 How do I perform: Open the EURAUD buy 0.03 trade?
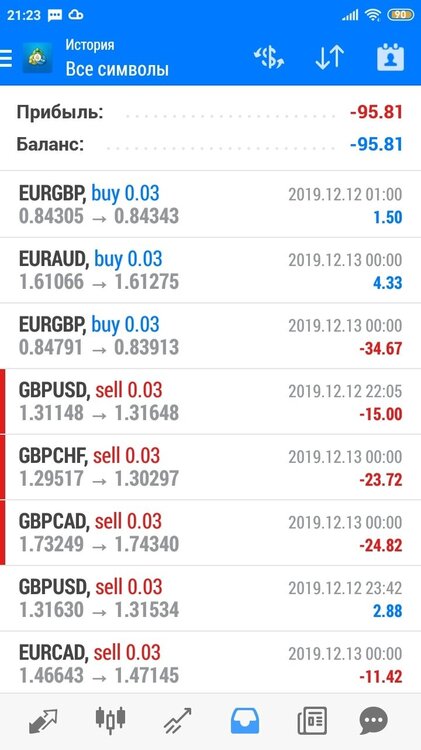point(210,271)
